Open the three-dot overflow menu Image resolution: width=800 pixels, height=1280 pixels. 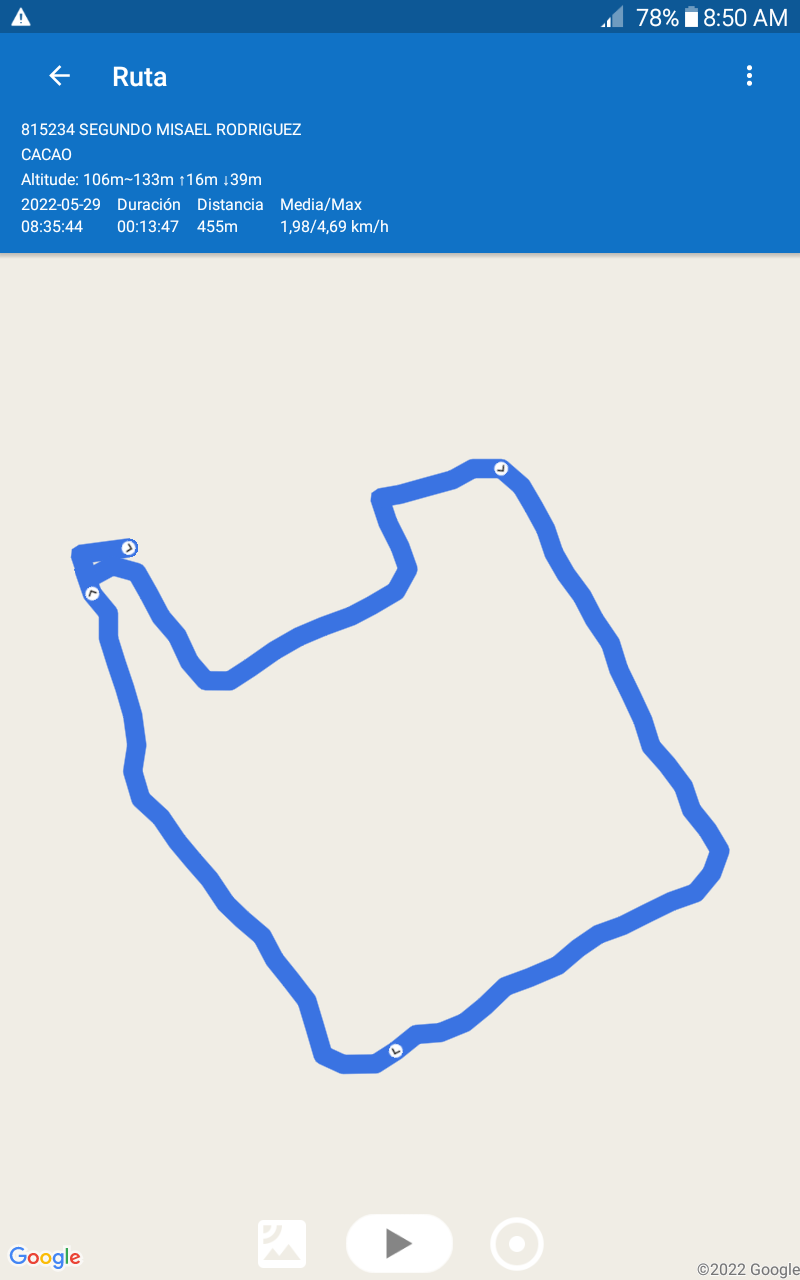[749, 76]
